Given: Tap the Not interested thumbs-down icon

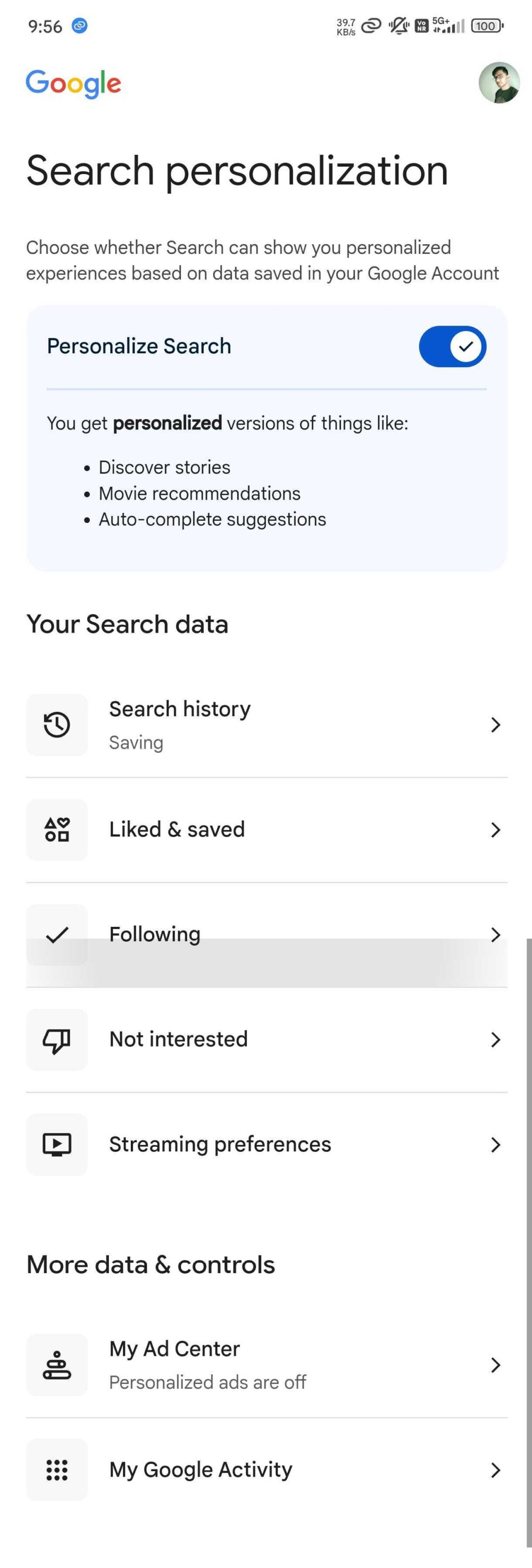Looking at the screenshot, I should [56, 1040].
